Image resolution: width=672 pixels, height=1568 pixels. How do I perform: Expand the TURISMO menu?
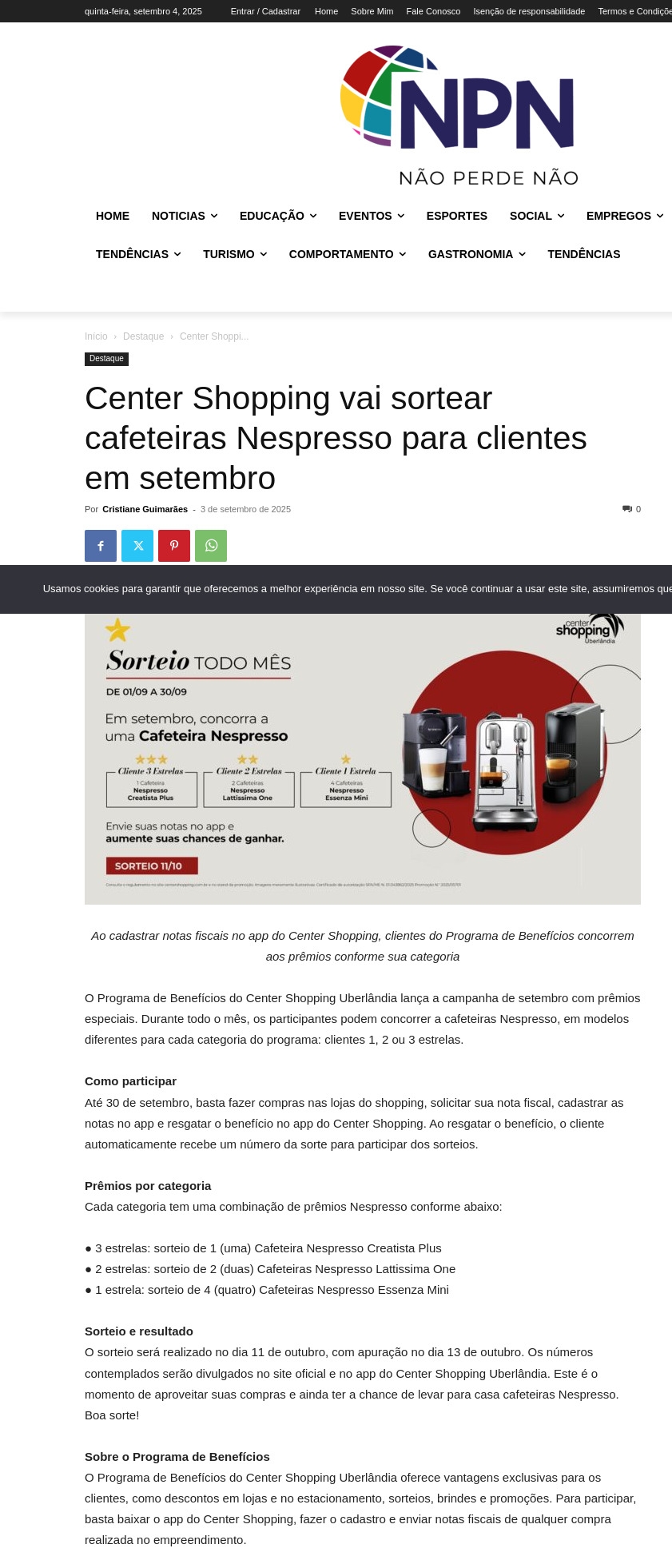234,254
